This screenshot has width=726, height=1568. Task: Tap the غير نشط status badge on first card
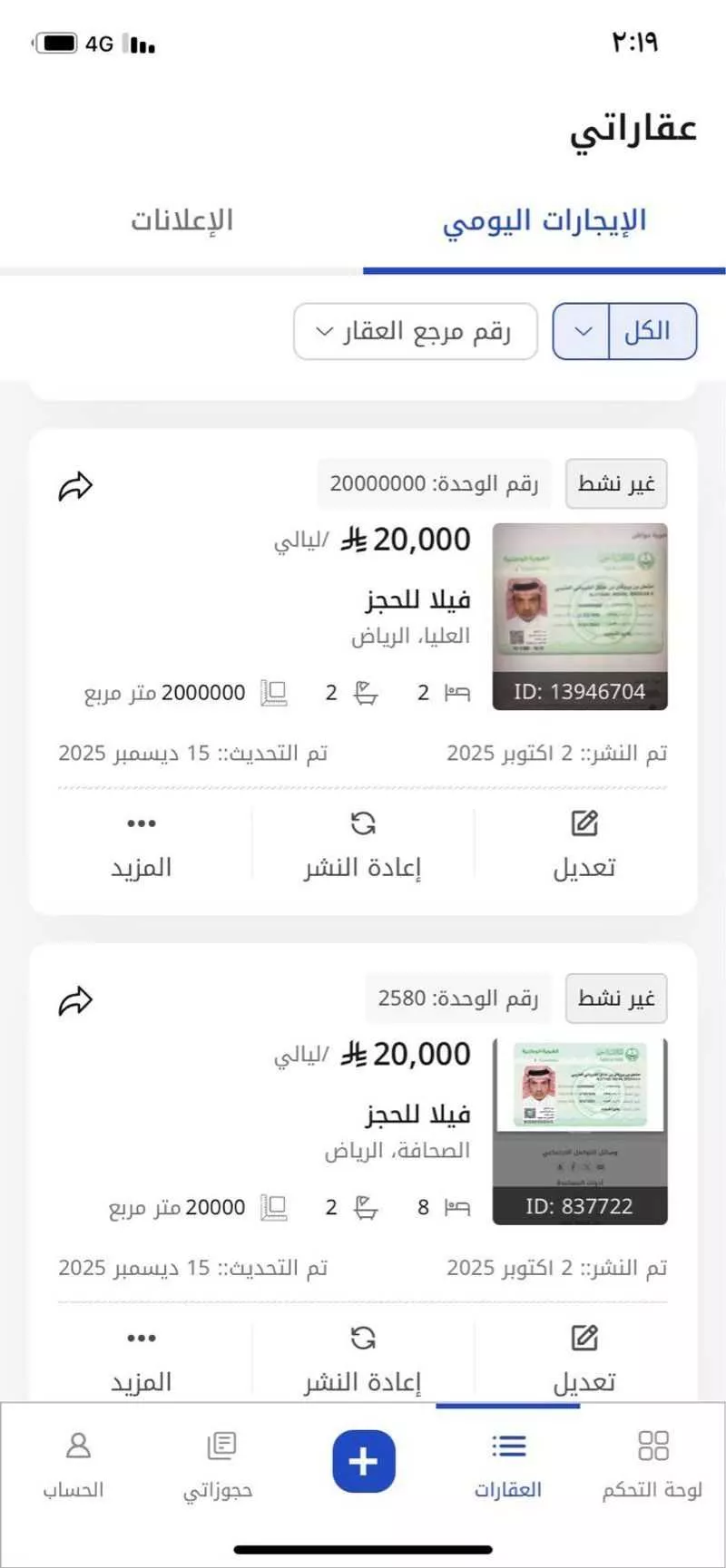click(616, 484)
